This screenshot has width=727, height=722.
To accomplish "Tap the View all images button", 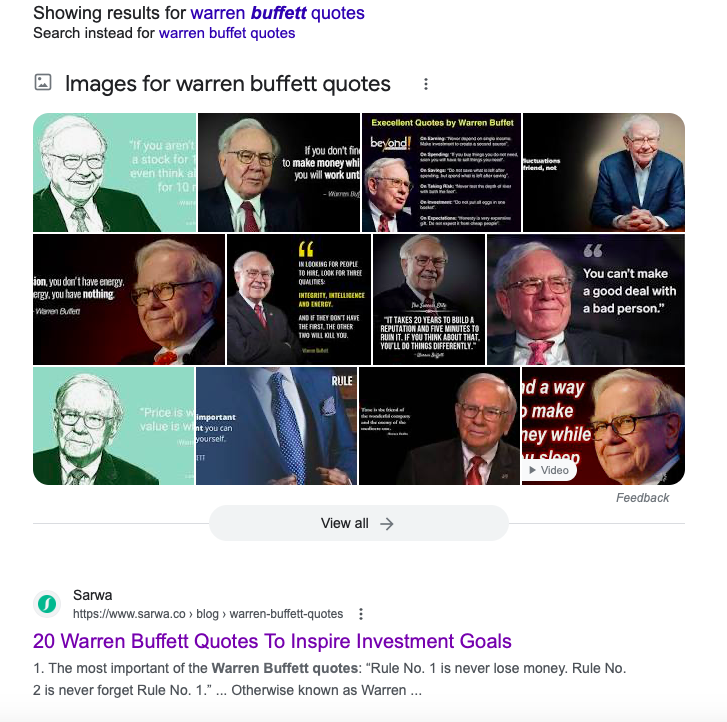I will pos(358,523).
